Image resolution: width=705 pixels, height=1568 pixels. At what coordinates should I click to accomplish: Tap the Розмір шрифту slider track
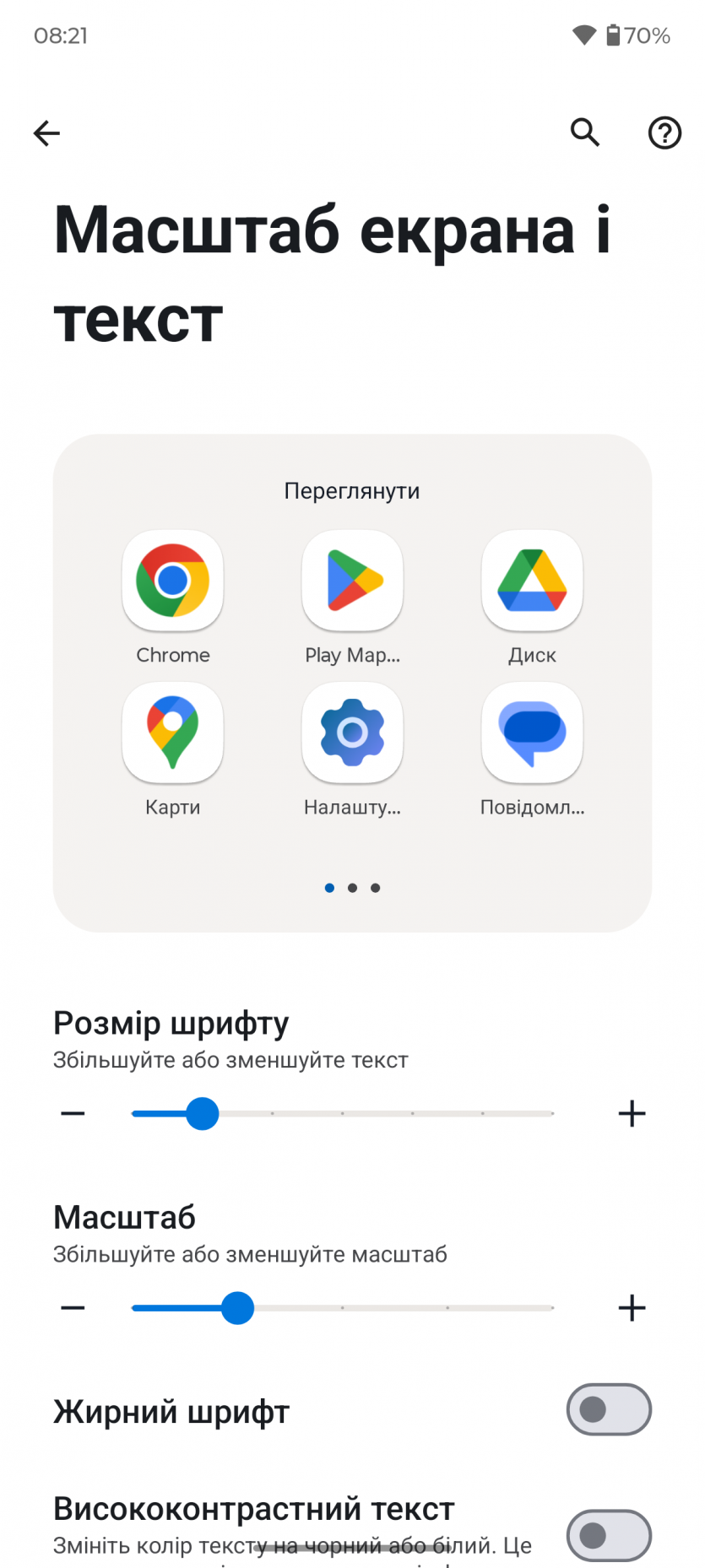[343, 1114]
